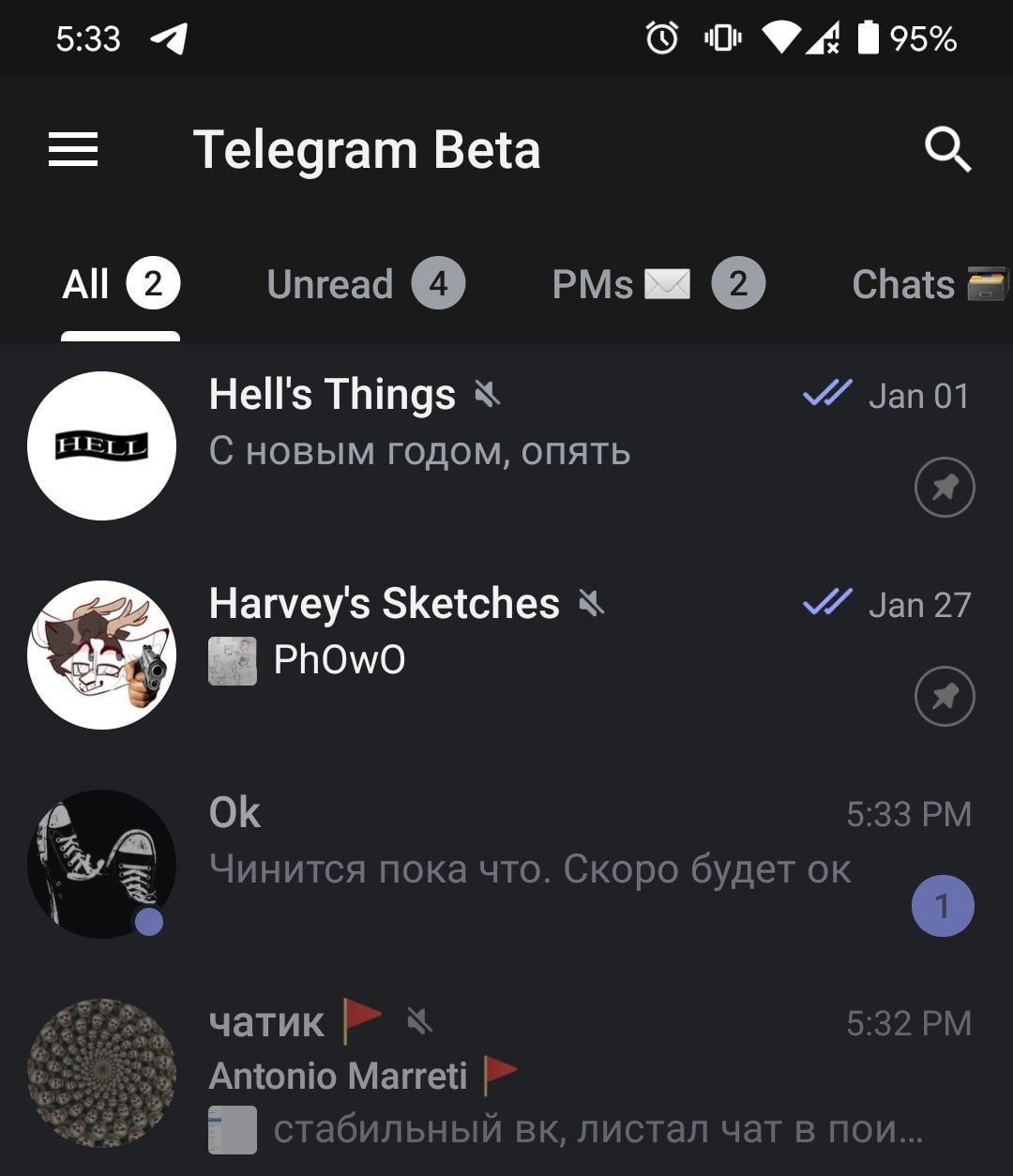Switch to the Chats tab
Viewport: 1013px width, 1176px height.
927,285
